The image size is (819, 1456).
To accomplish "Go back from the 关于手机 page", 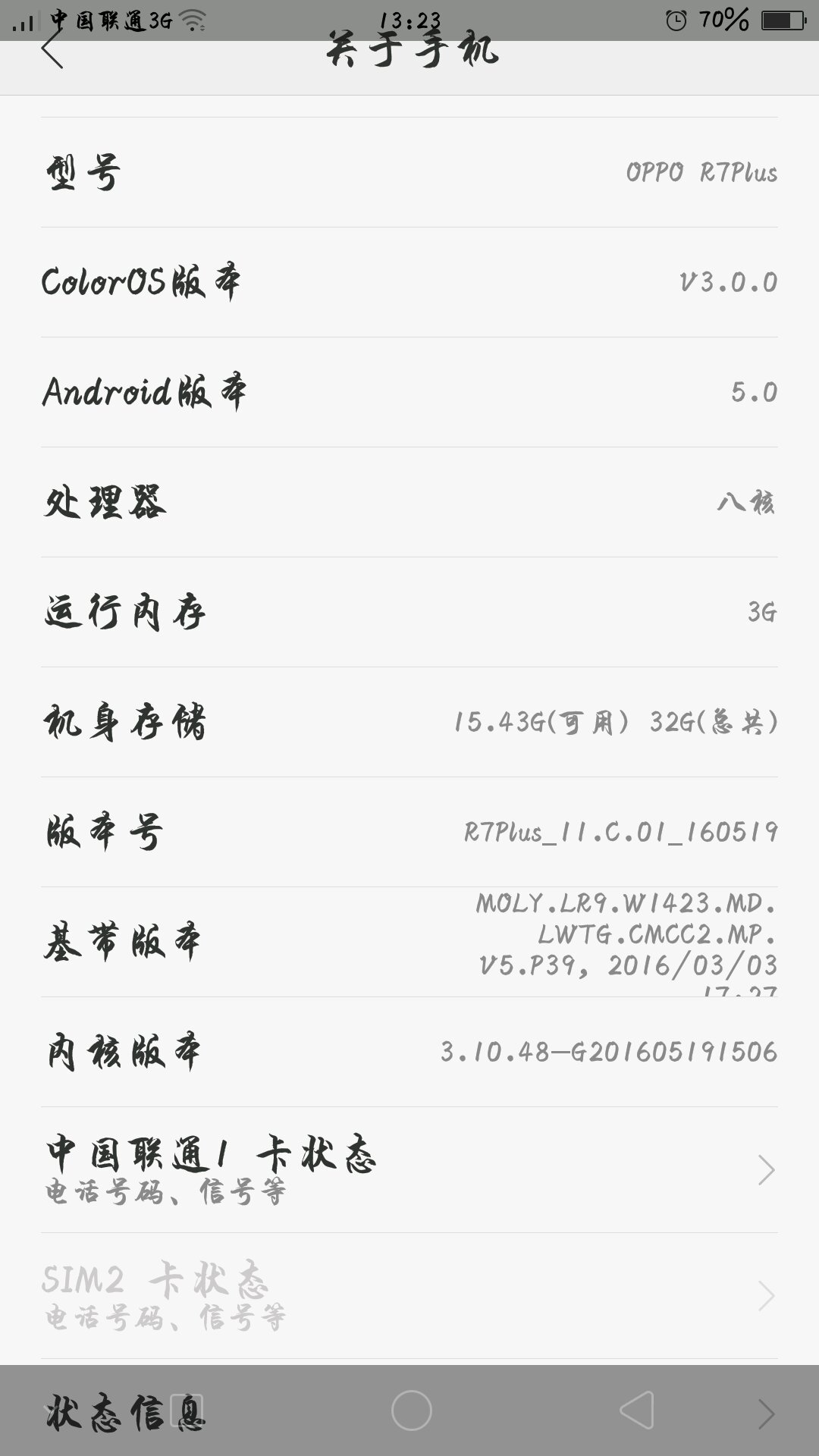I will 52,50.
